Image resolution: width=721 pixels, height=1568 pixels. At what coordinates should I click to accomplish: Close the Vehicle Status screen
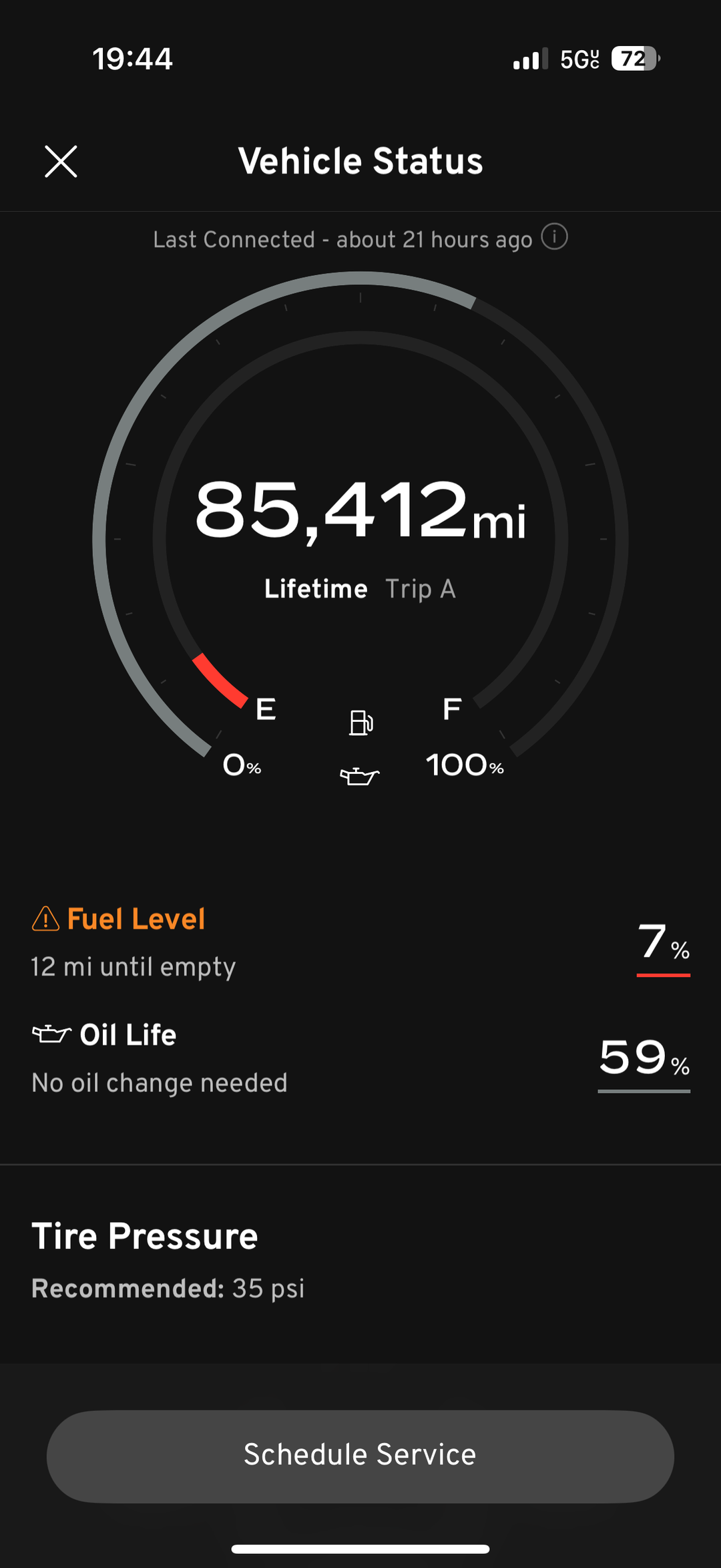[61, 162]
